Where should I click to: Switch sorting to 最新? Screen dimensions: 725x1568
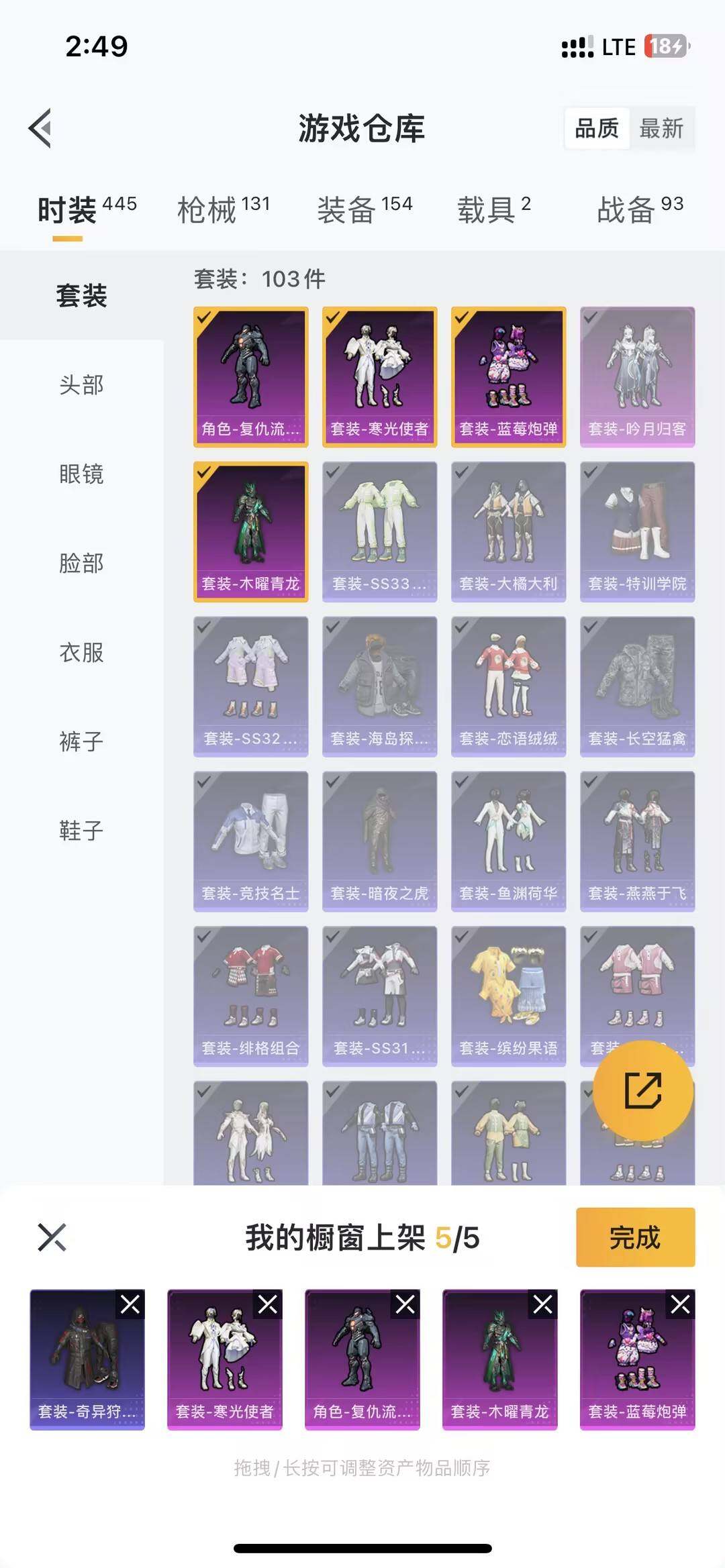tap(661, 129)
